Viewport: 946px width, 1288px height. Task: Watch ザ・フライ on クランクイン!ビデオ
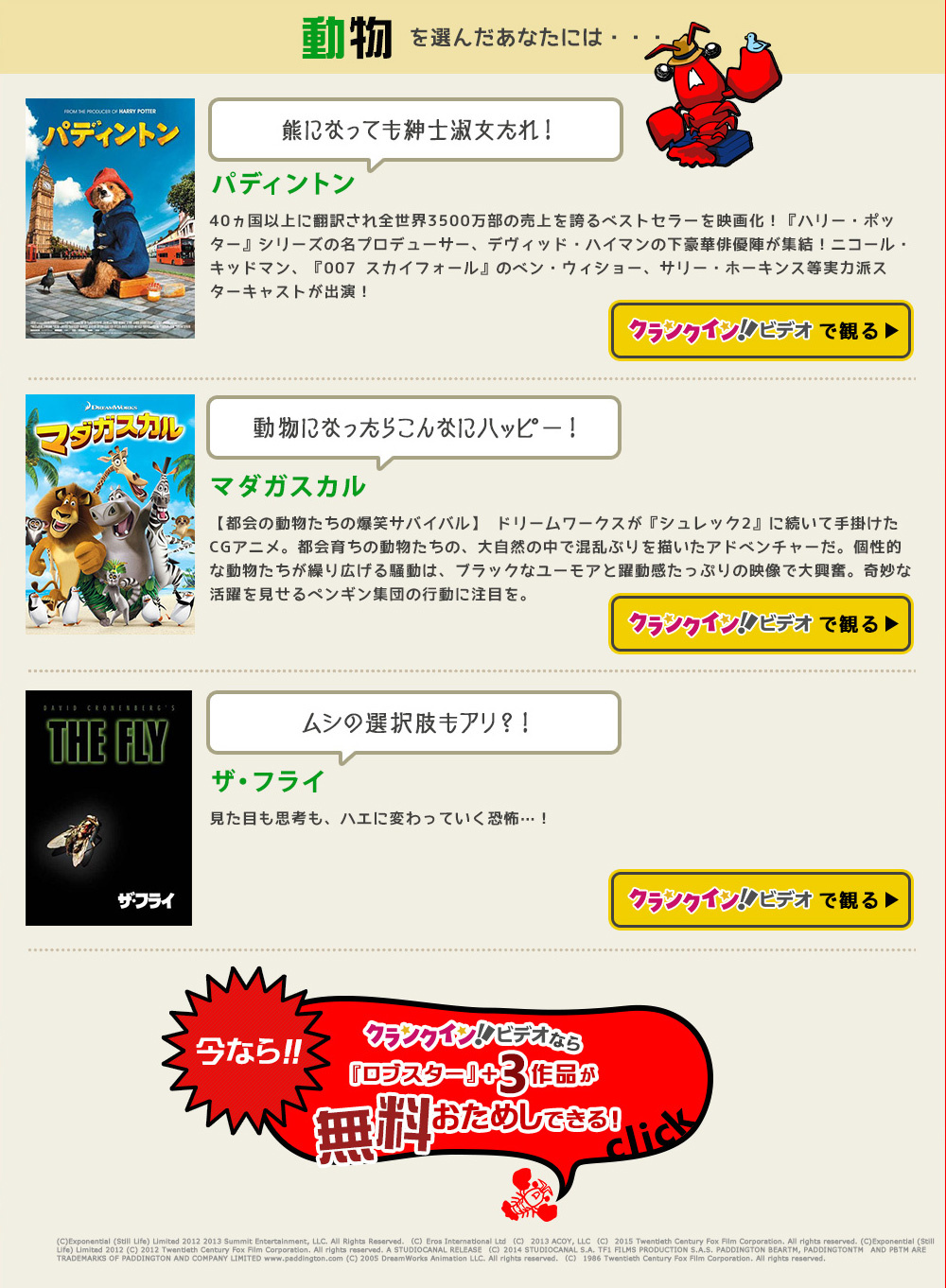point(761,900)
